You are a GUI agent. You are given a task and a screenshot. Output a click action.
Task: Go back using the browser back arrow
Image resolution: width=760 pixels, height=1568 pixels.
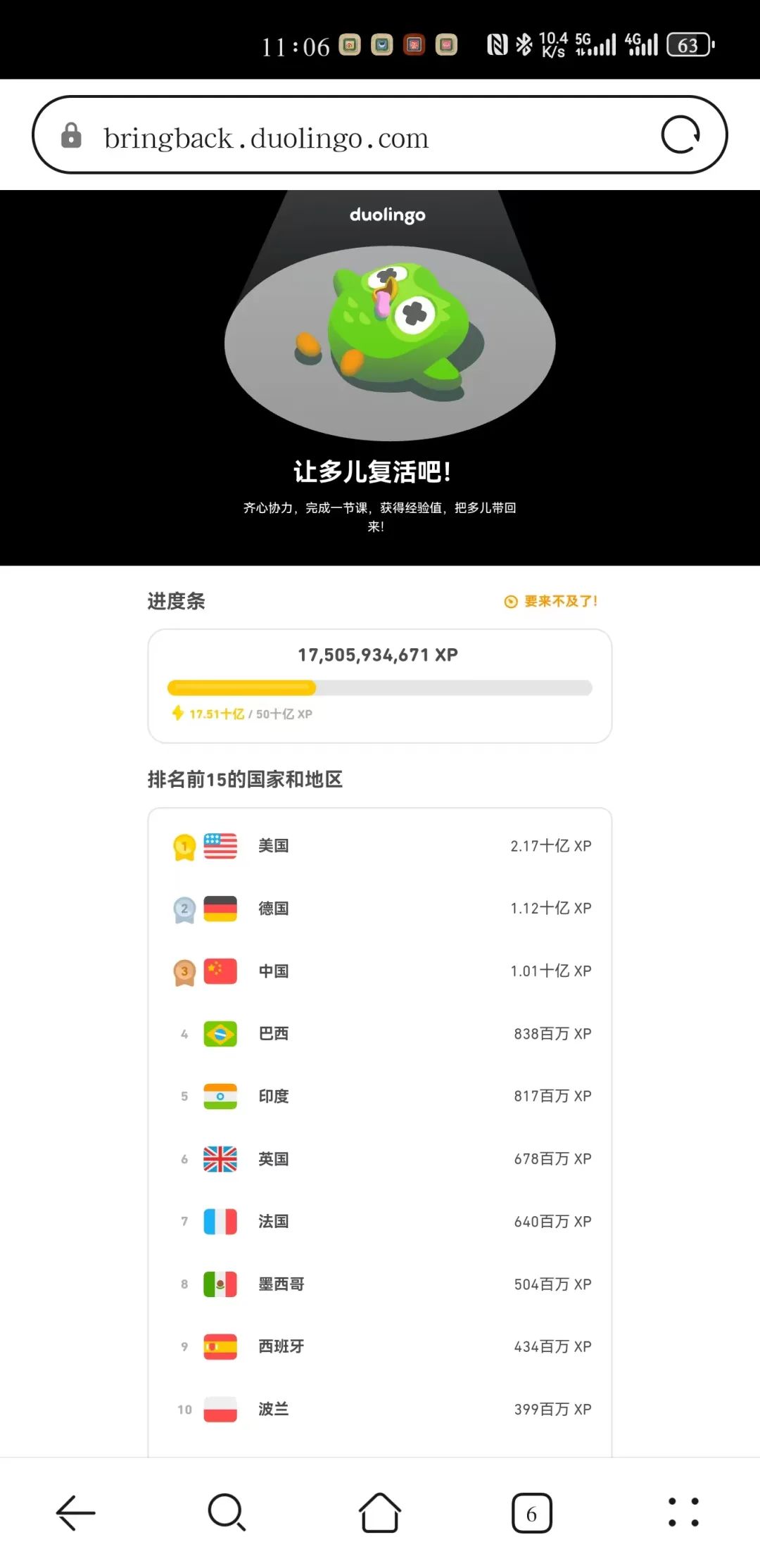[x=76, y=1512]
